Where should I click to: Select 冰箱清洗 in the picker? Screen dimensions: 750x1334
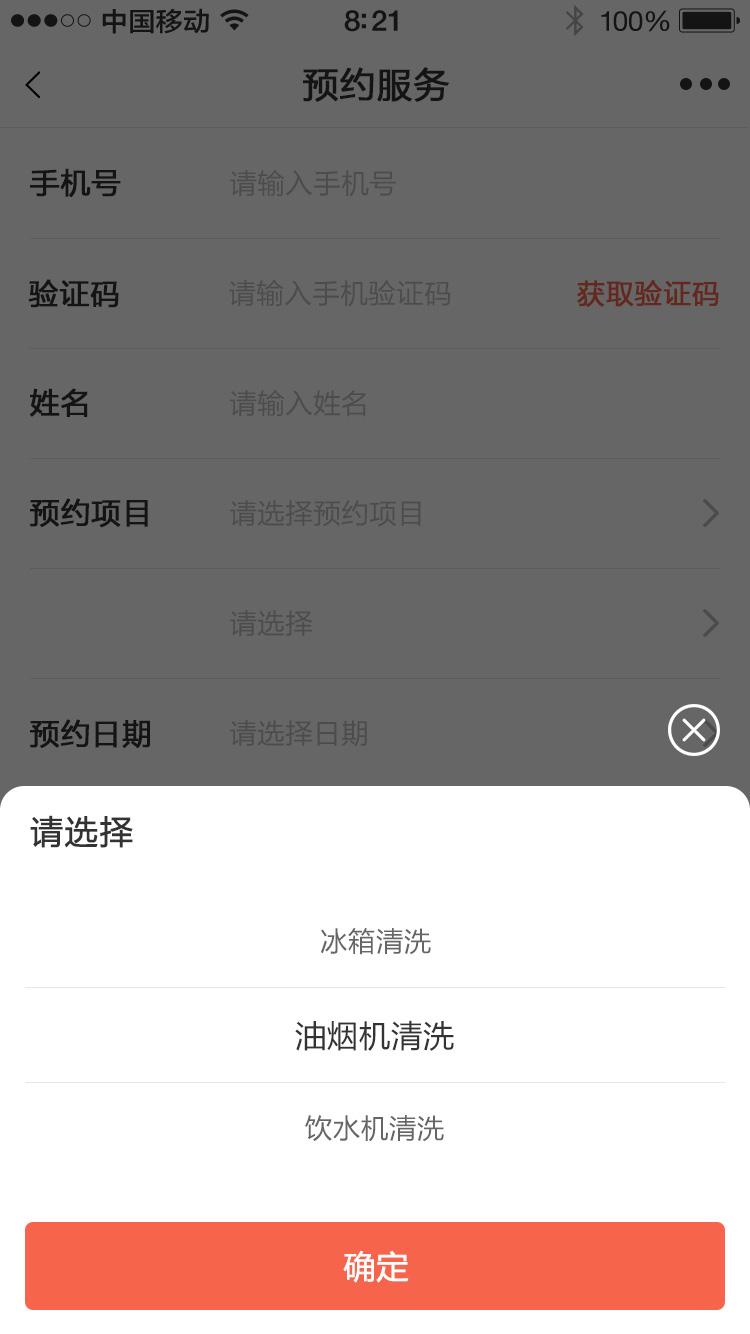tap(375, 941)
